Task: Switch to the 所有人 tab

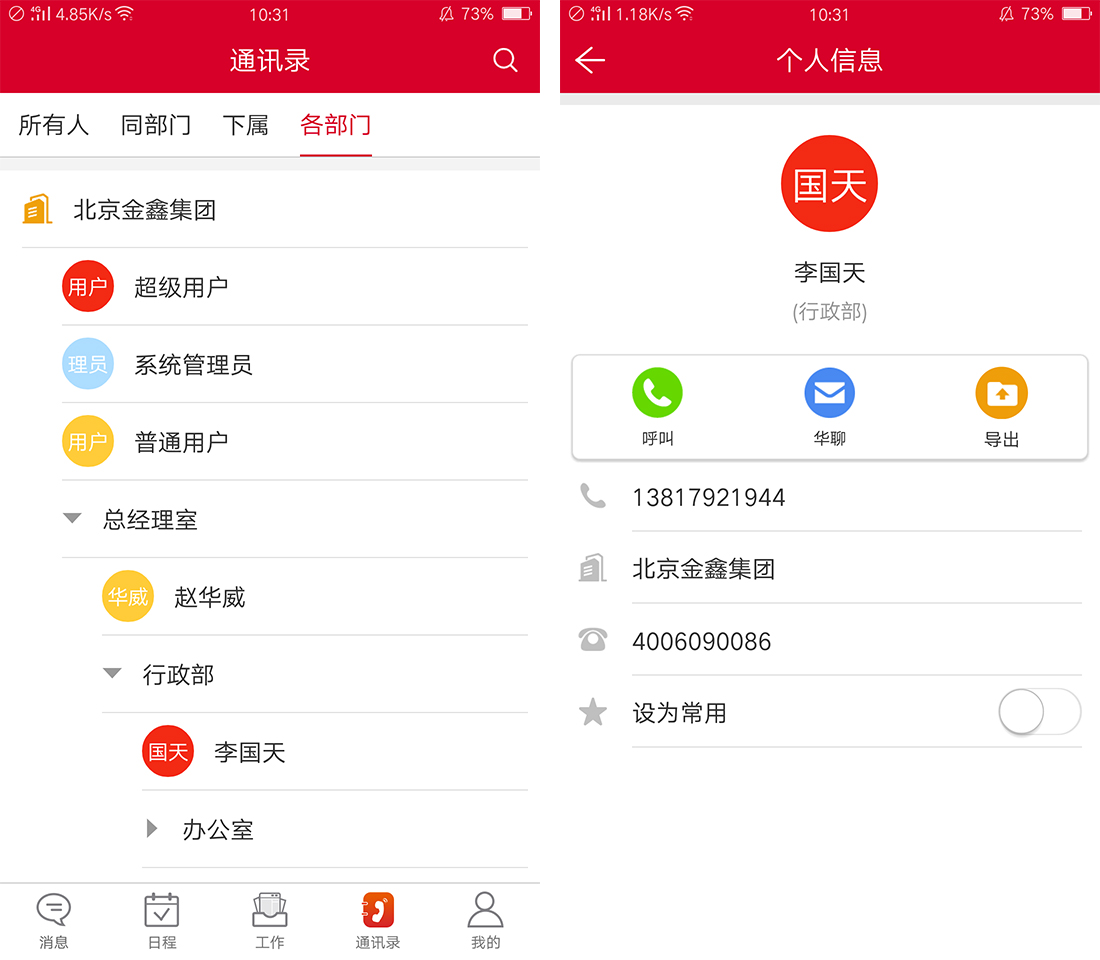Action: click(x=54, y=125)
